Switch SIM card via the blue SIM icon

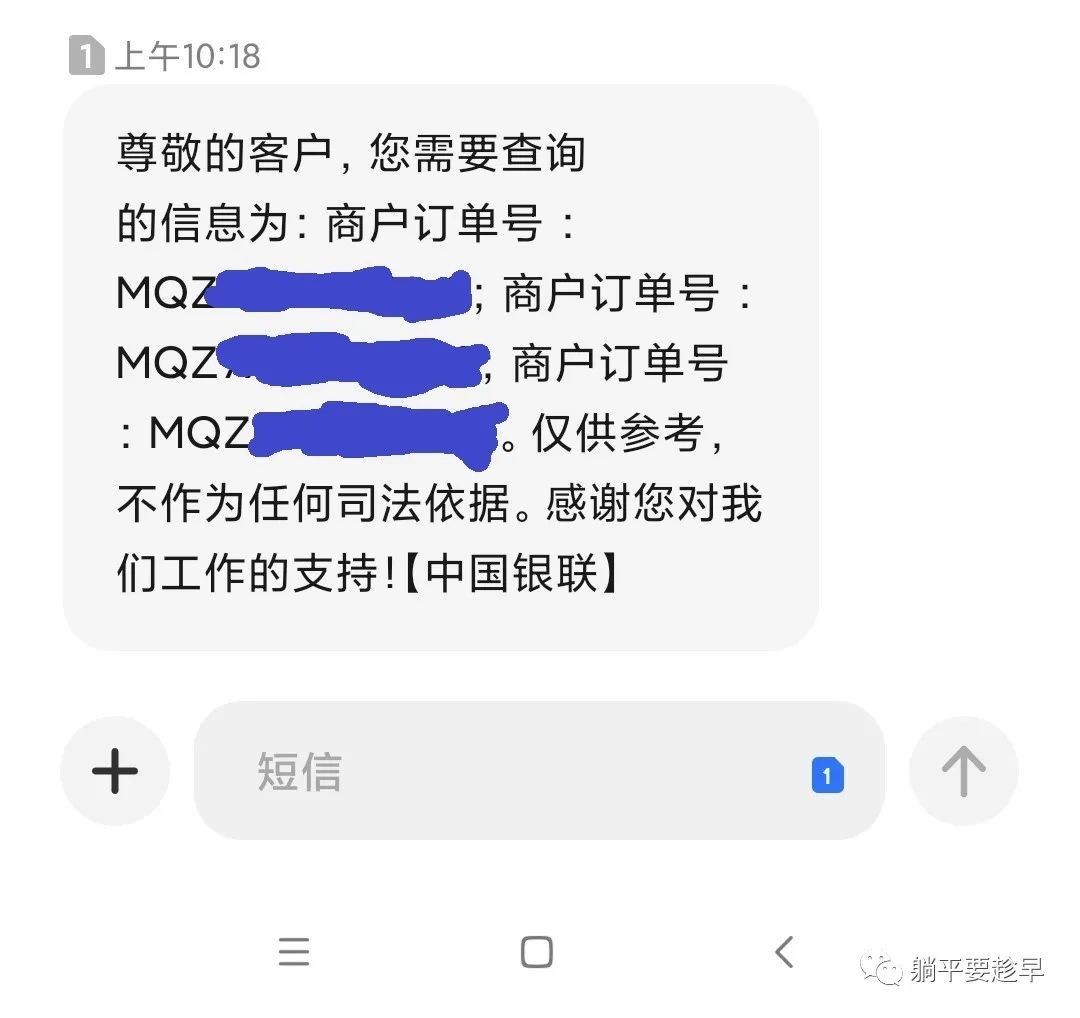click(827, 776)
